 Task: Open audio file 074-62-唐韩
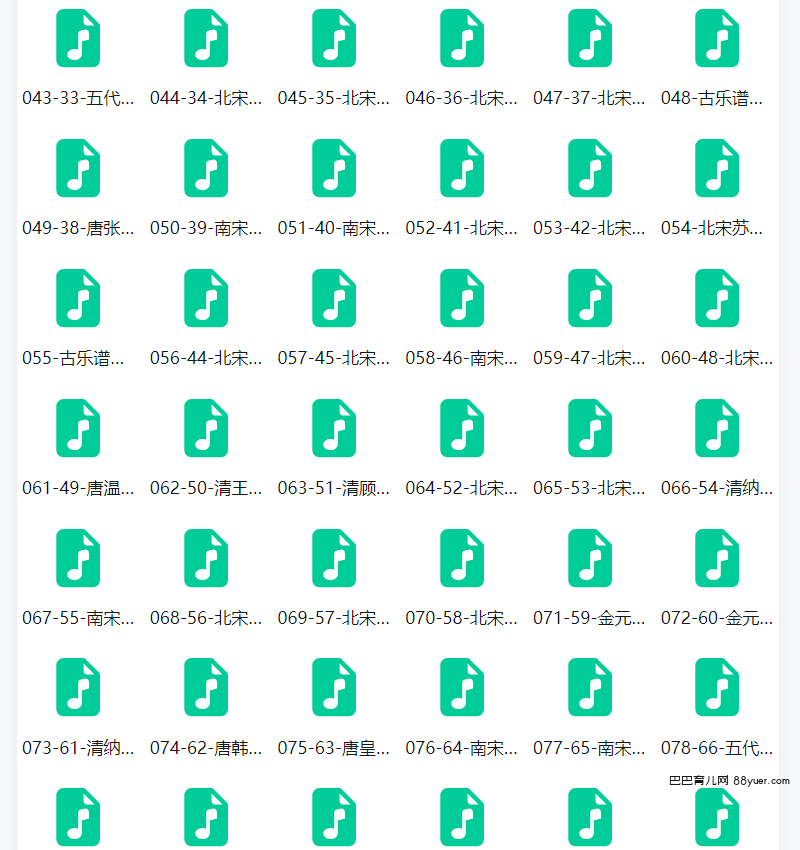tap(206, 687)
